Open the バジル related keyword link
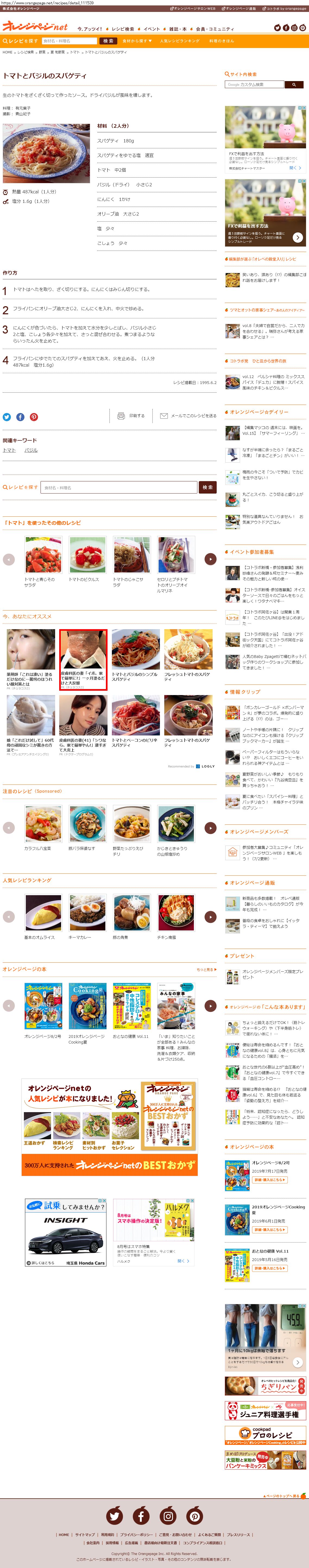This screenshot has width=309, height=1568. (x=30, y=450)
